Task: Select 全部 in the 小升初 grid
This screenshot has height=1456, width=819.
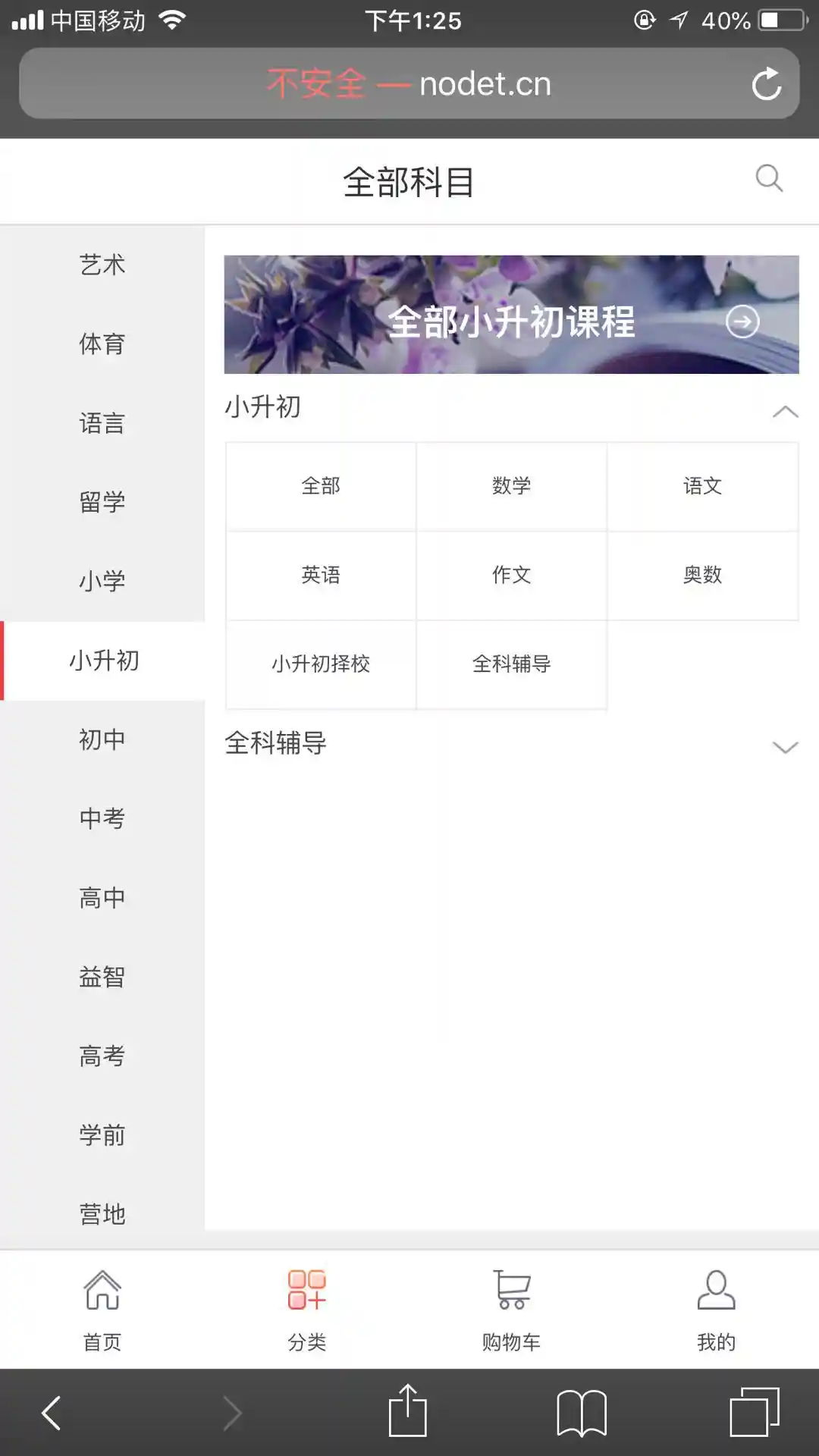Action: point(321,486)
